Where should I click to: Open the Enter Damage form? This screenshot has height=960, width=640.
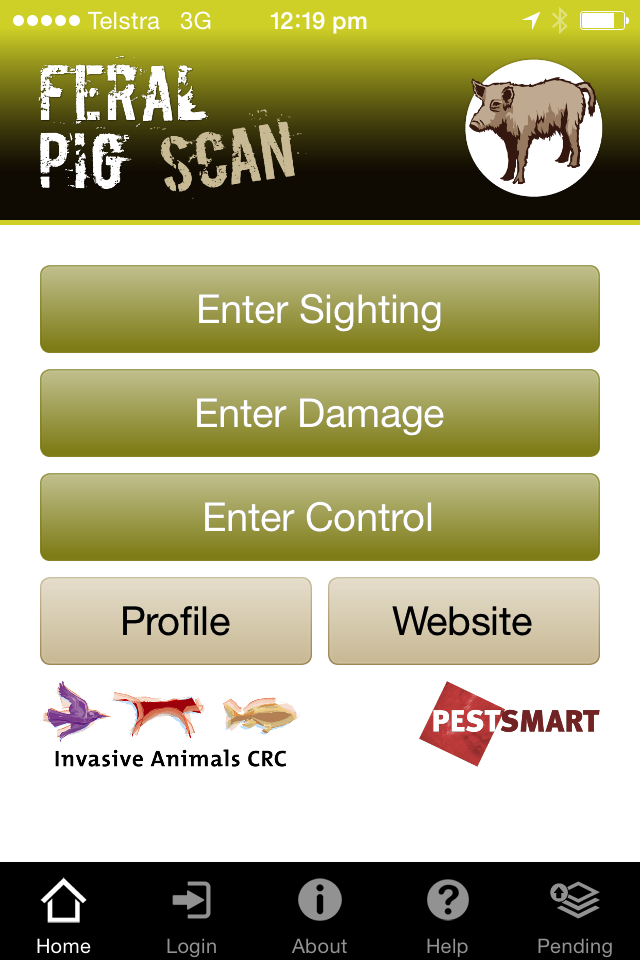pyautogui.click(x=320, y=413)
